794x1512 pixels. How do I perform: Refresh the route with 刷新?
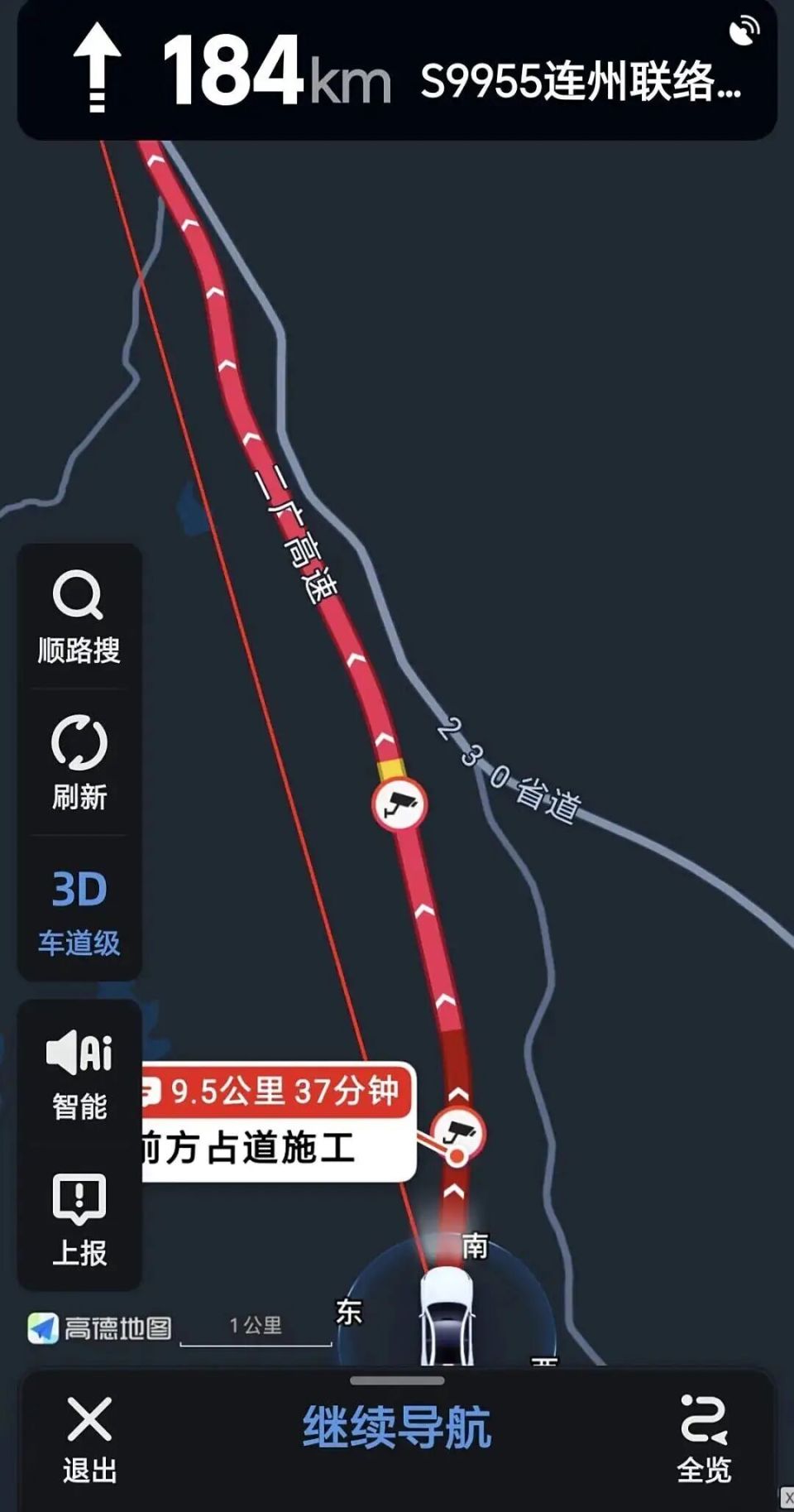(79, 762)
